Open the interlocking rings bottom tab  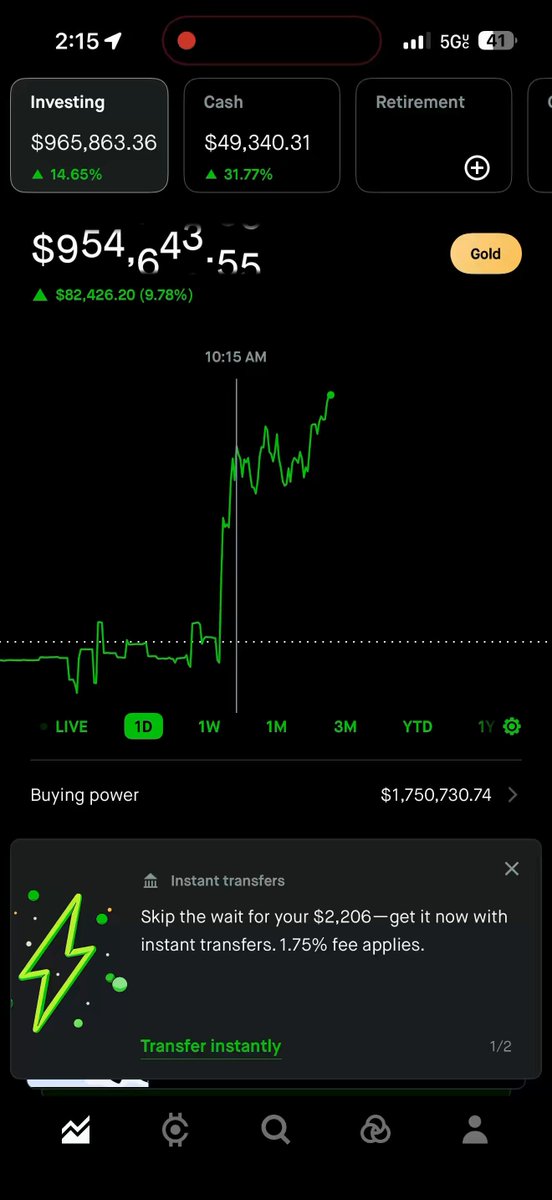pyautogui.click(x=375, y=1130)
